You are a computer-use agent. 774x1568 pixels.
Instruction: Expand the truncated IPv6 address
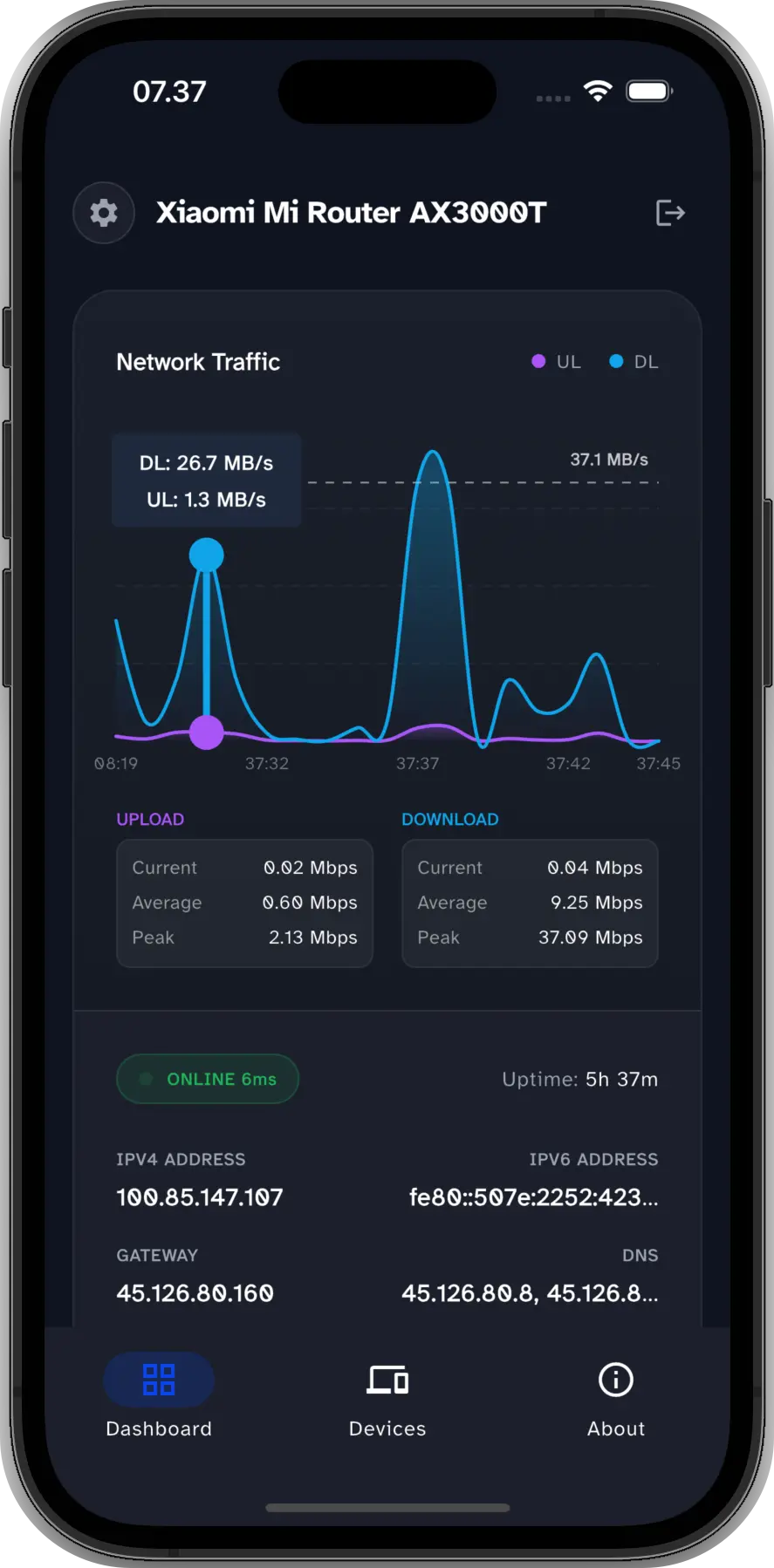[x=533, y=1197]
